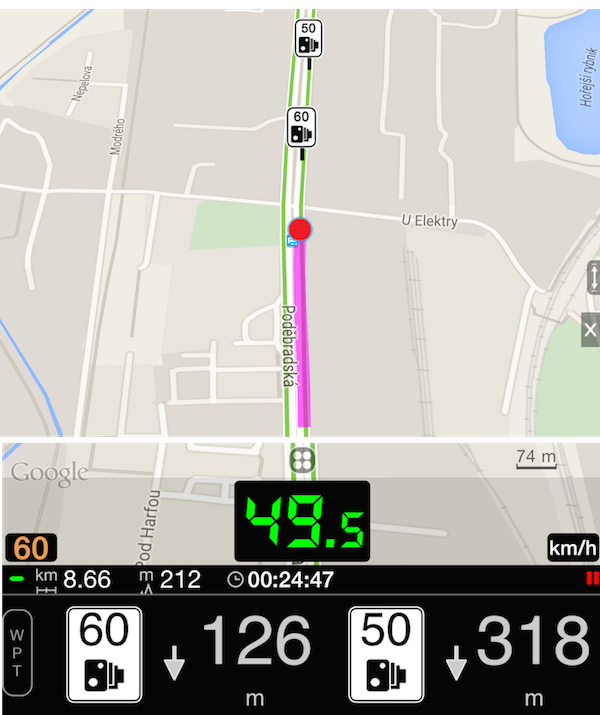Close the map overlay with the X
This screenshot has height=715, width=600.
click(590, 330)
